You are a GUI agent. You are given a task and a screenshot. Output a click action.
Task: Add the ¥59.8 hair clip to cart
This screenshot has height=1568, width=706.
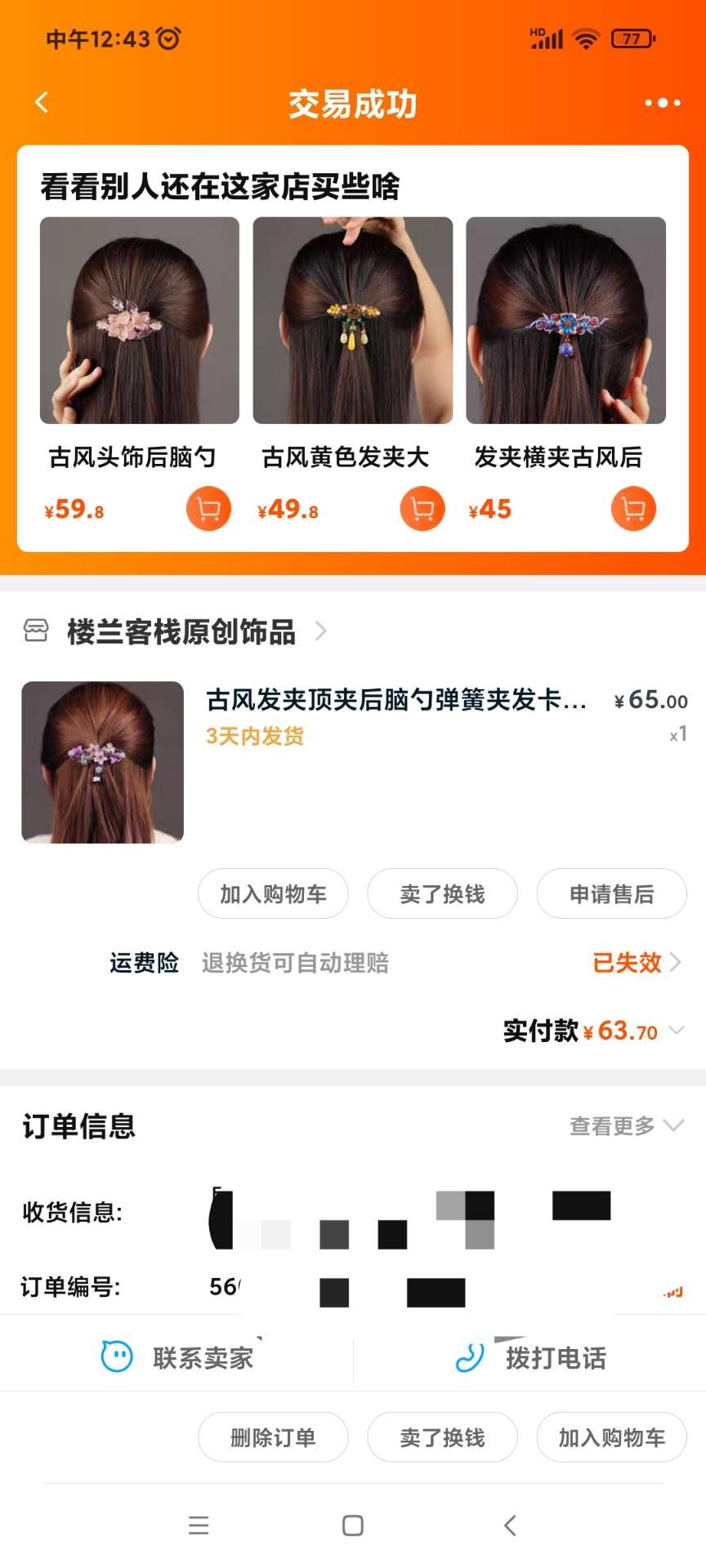click(208, 510)
